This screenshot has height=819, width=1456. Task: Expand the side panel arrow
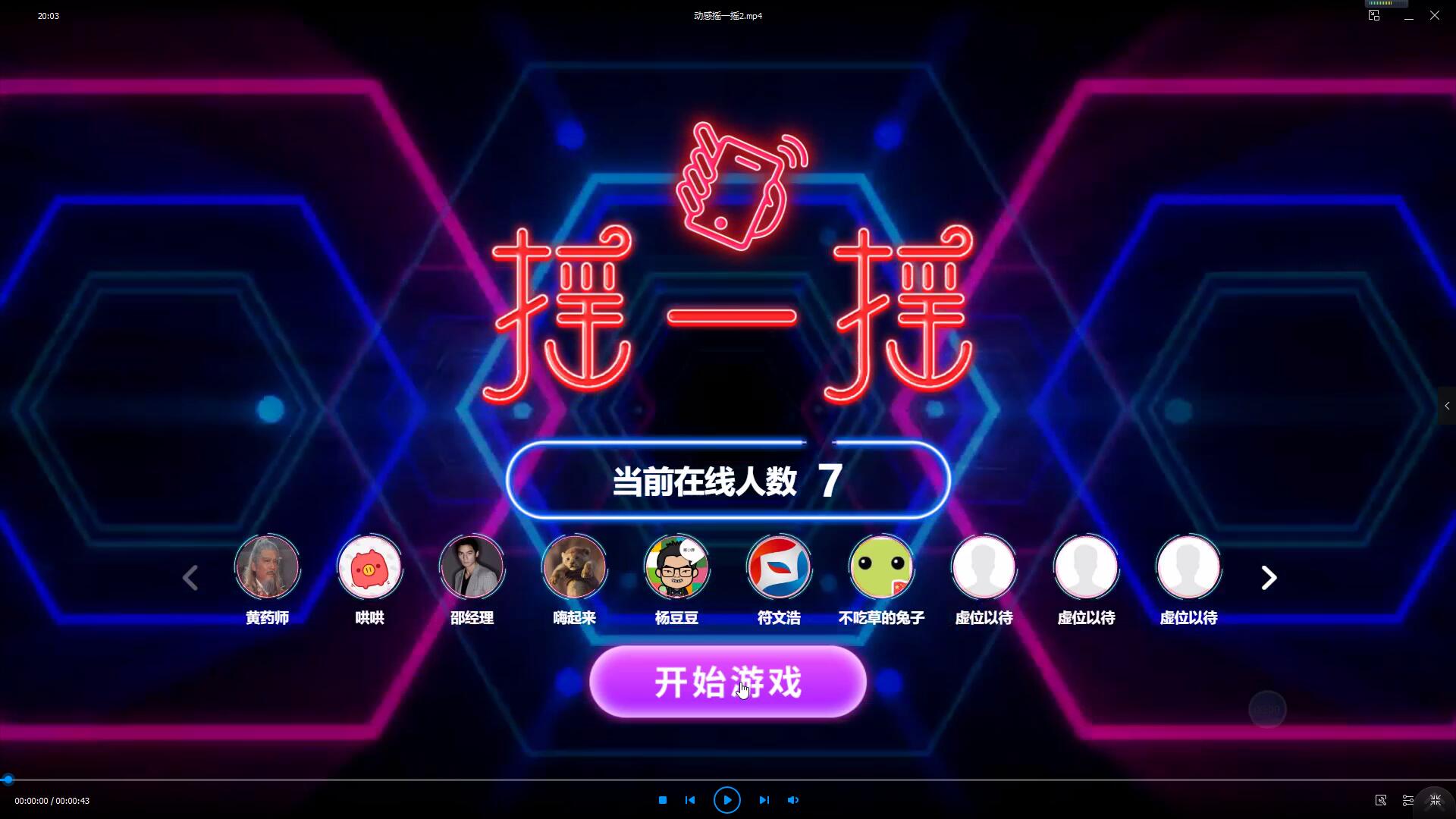point(1447,406)
